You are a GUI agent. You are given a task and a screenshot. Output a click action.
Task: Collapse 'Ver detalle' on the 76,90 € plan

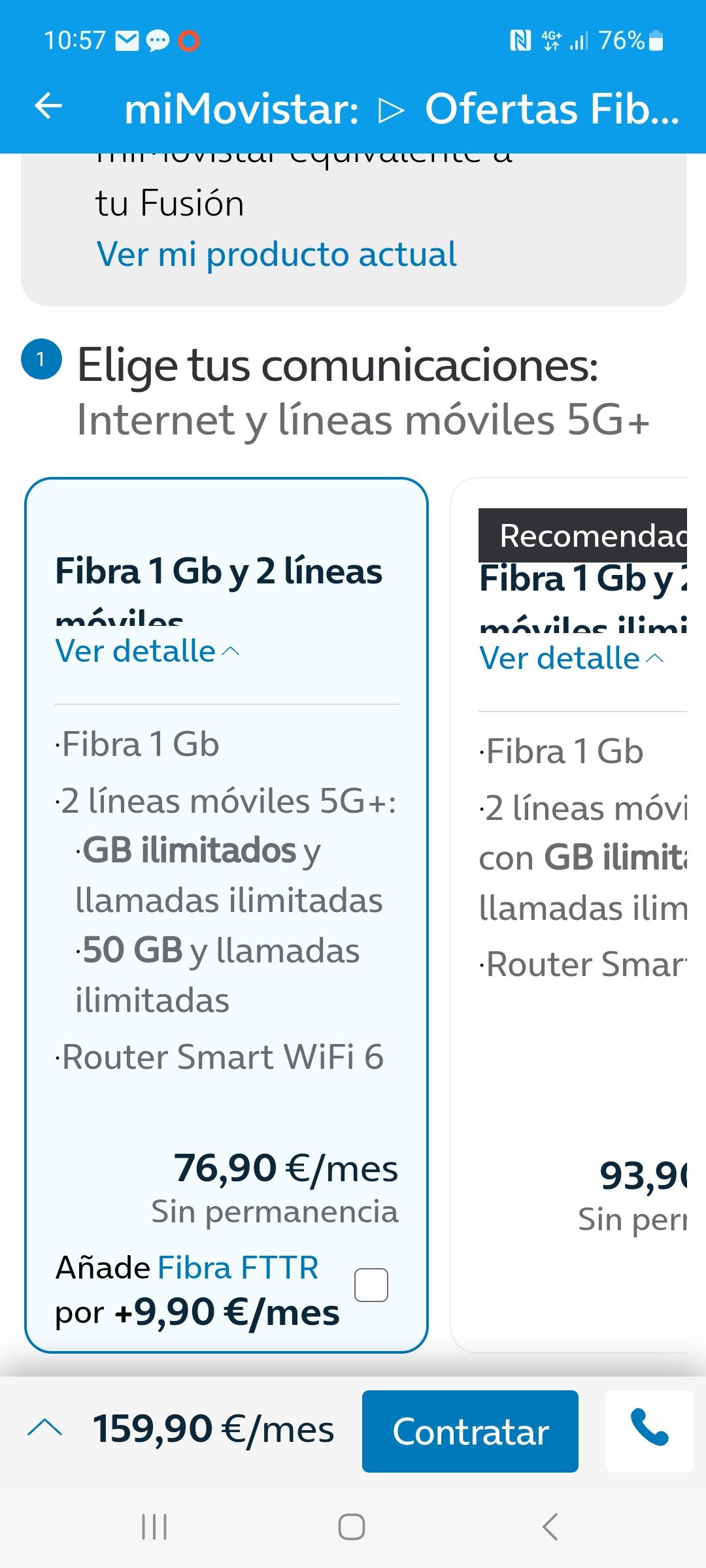tap(148, 651)
